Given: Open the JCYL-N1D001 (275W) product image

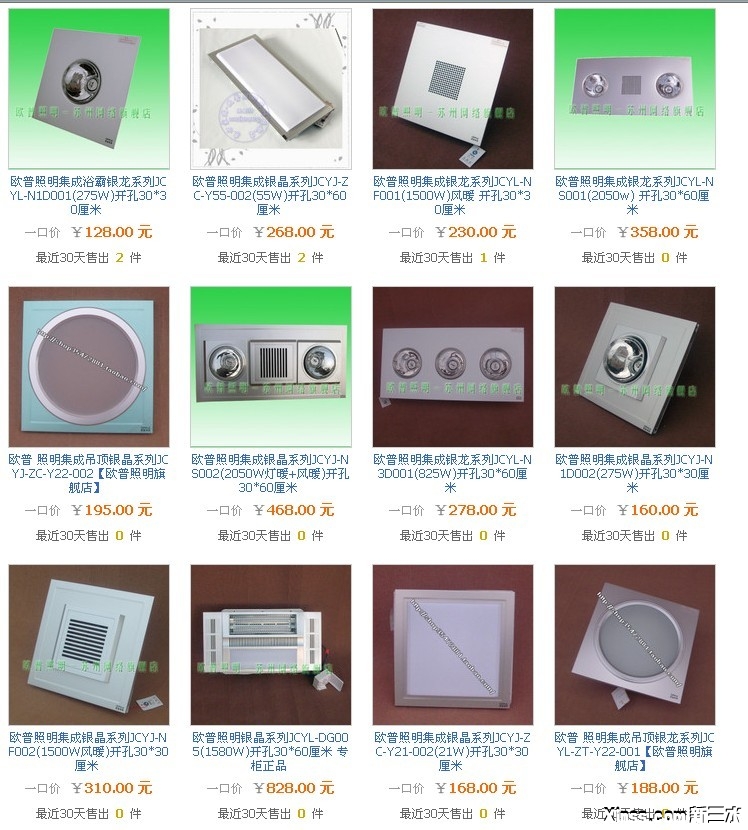Looking at the screenshot, I should [x=89, y=90].
